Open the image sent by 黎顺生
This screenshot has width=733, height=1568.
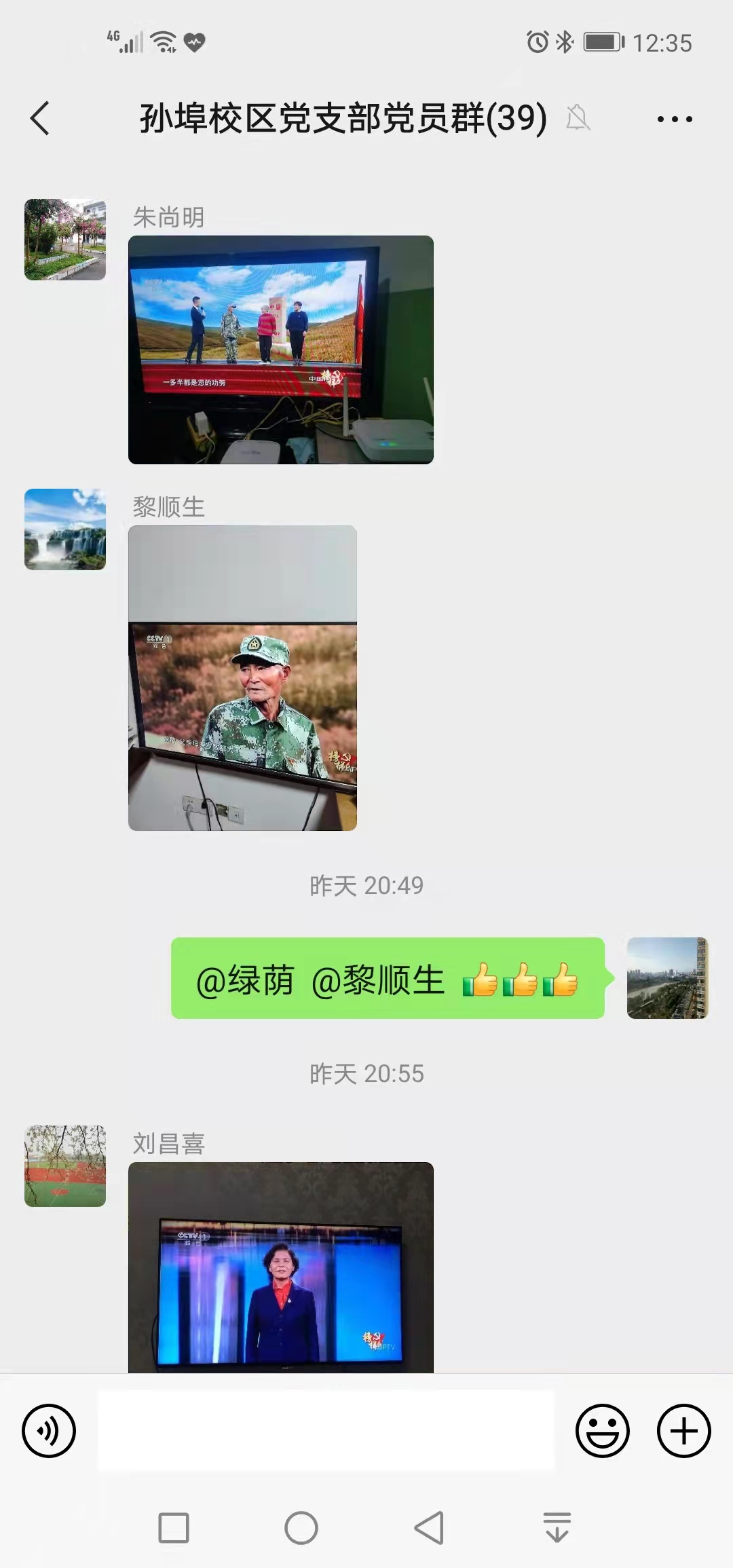242,677
